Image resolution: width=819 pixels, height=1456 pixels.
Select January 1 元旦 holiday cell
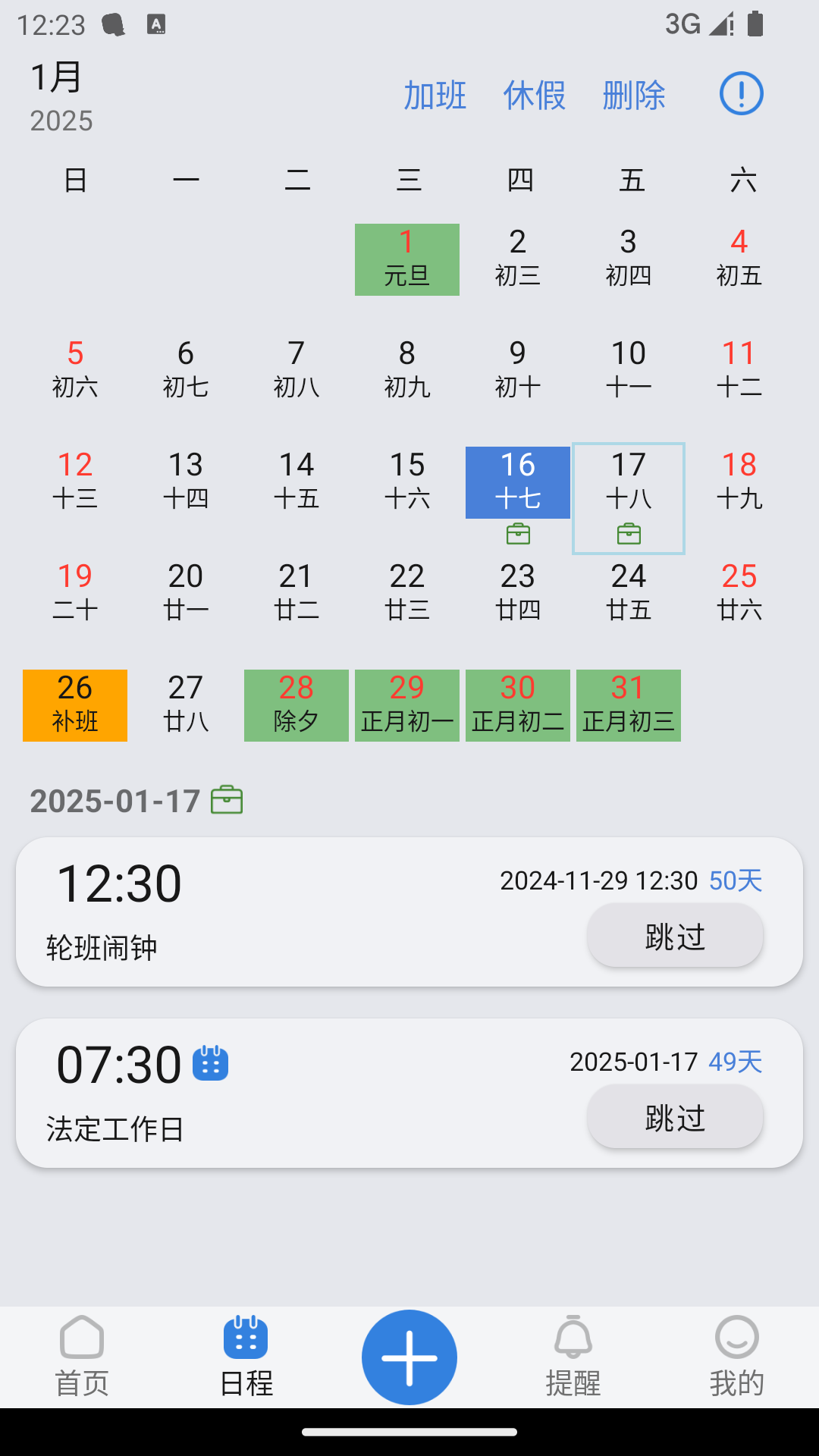pyautogui.click(x=406, y=259)
